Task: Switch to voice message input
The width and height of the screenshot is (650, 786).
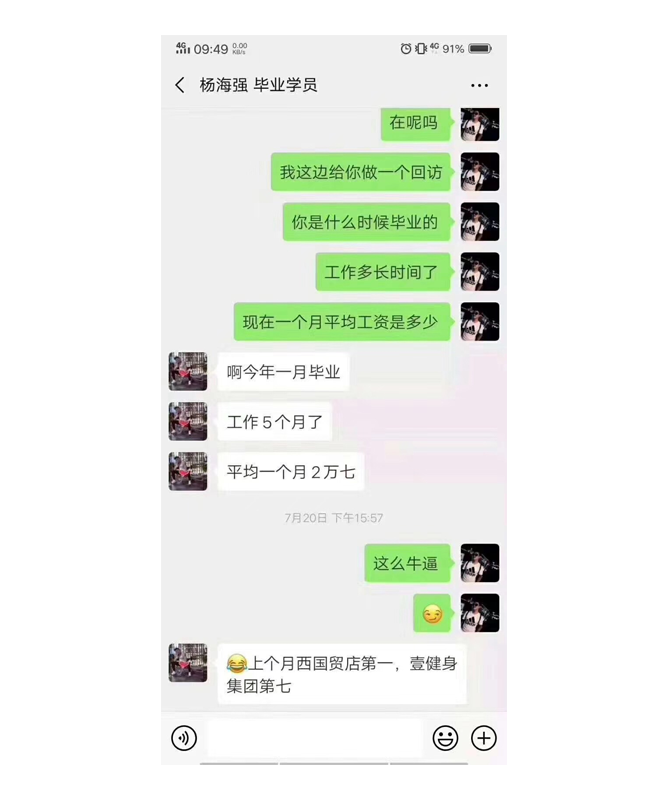Action: point(184,738)
